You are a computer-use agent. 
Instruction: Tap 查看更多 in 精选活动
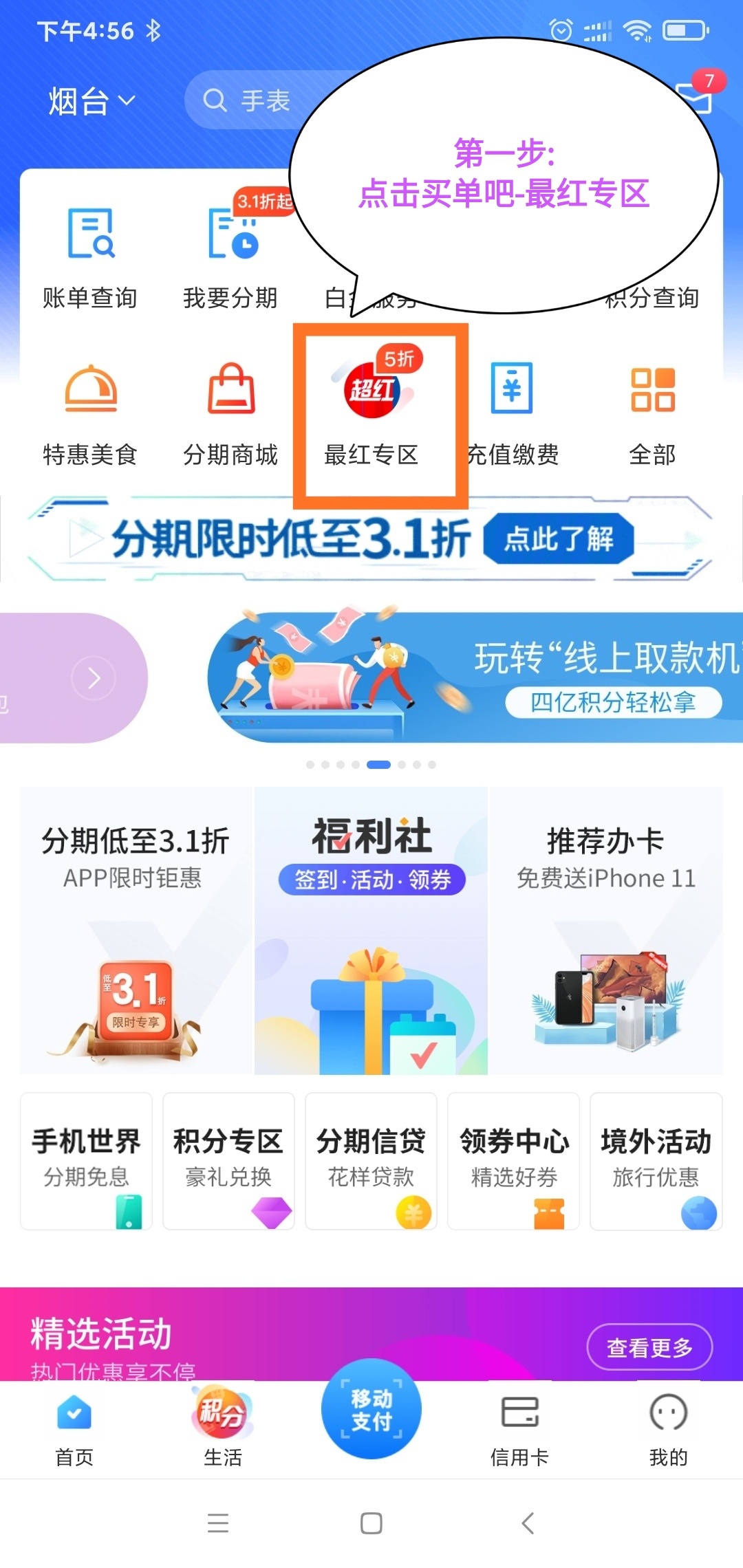(x=649, y=1347)
